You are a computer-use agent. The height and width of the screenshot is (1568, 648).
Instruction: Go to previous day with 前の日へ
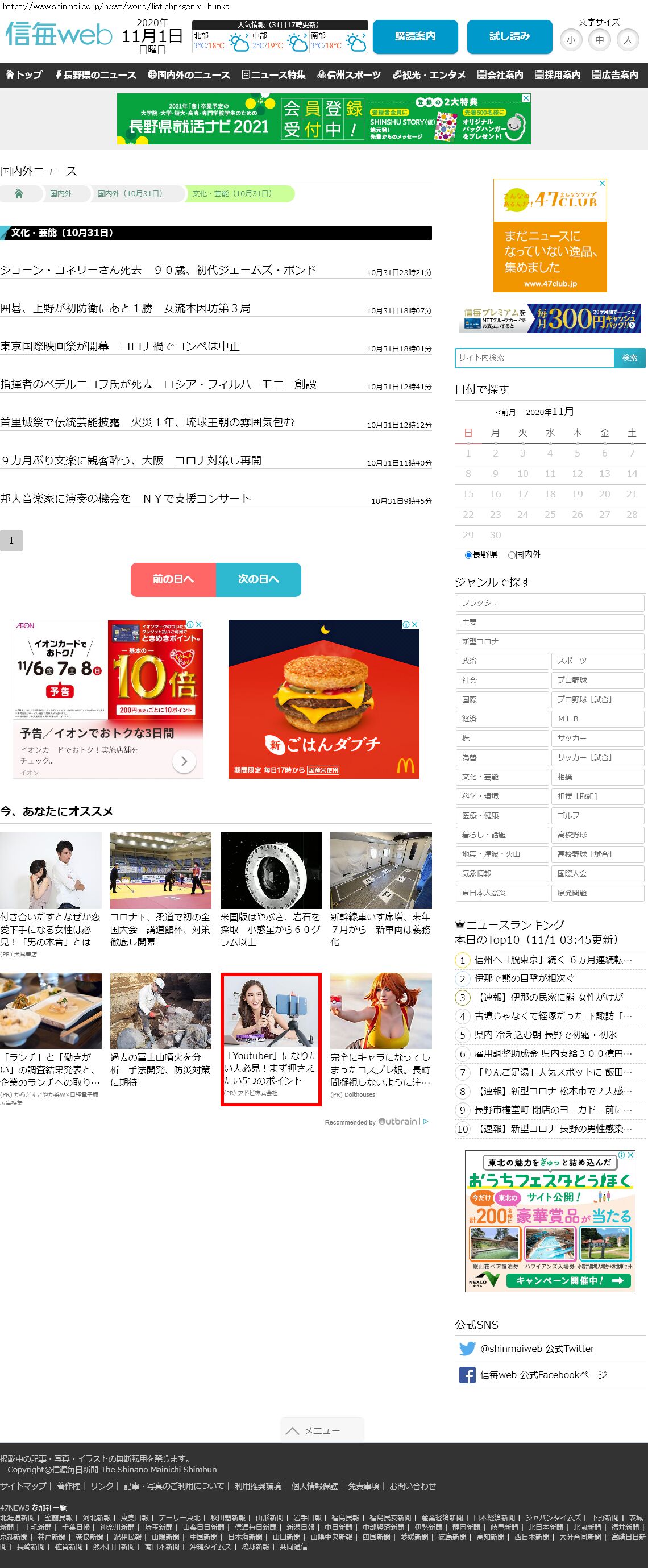click(173, 579)
